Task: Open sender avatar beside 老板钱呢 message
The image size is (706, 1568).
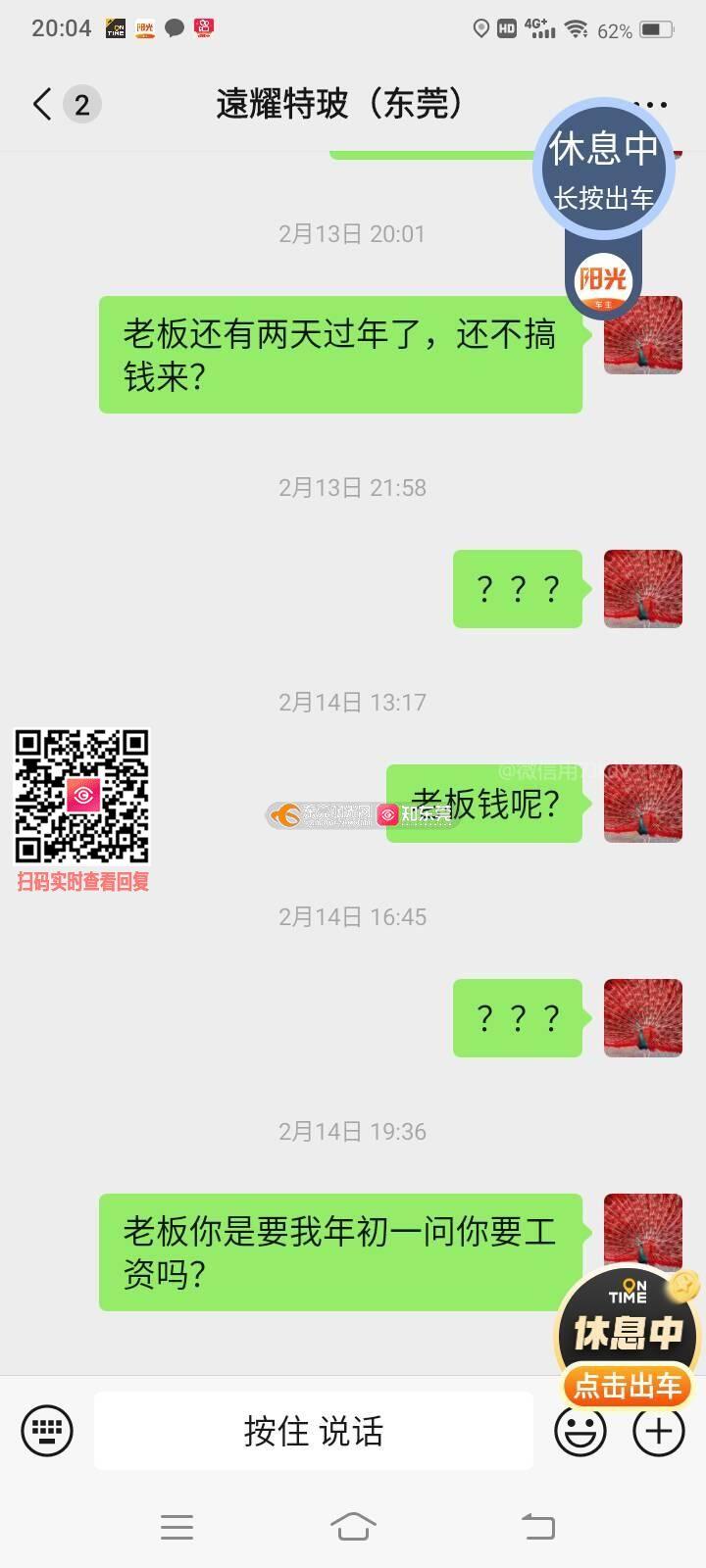Action: [642, 804]
